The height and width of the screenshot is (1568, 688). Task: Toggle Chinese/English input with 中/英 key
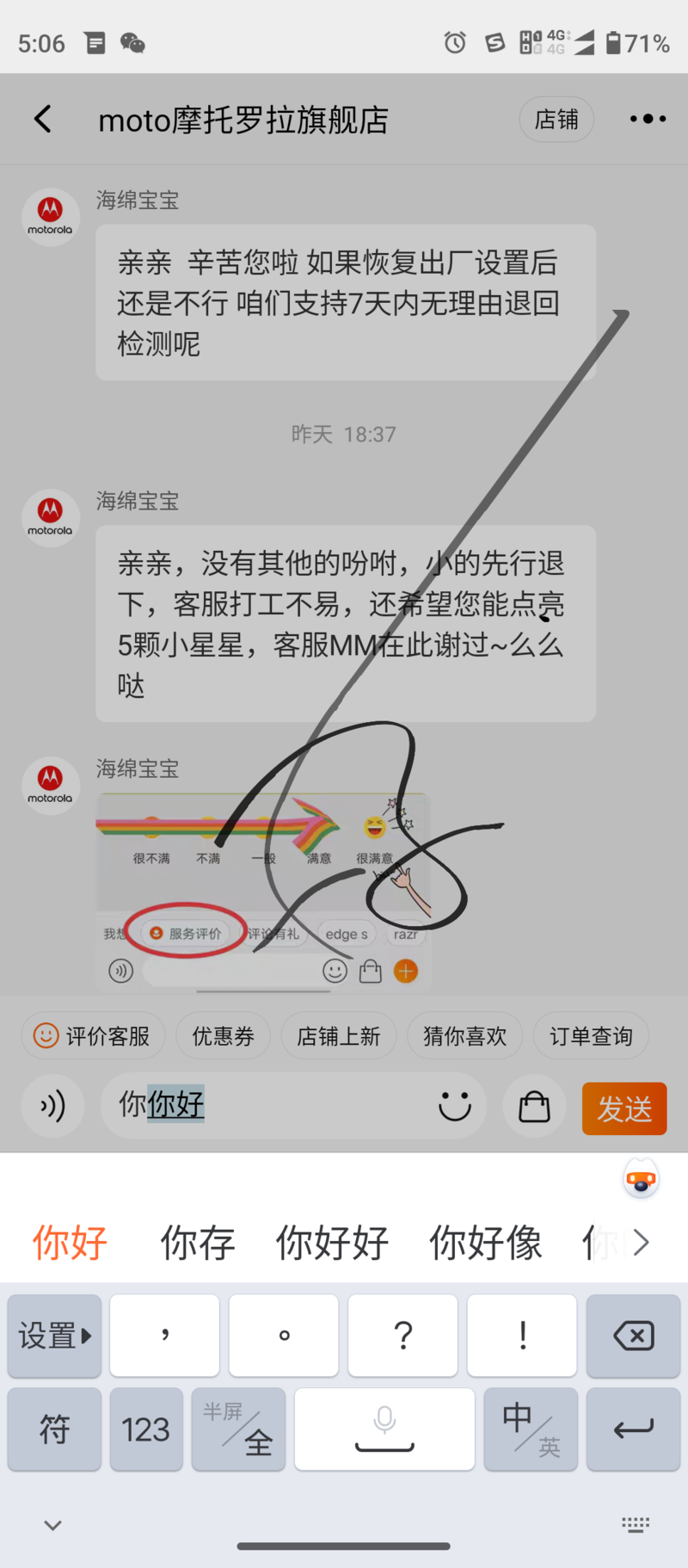click(x=531, y=1429)
